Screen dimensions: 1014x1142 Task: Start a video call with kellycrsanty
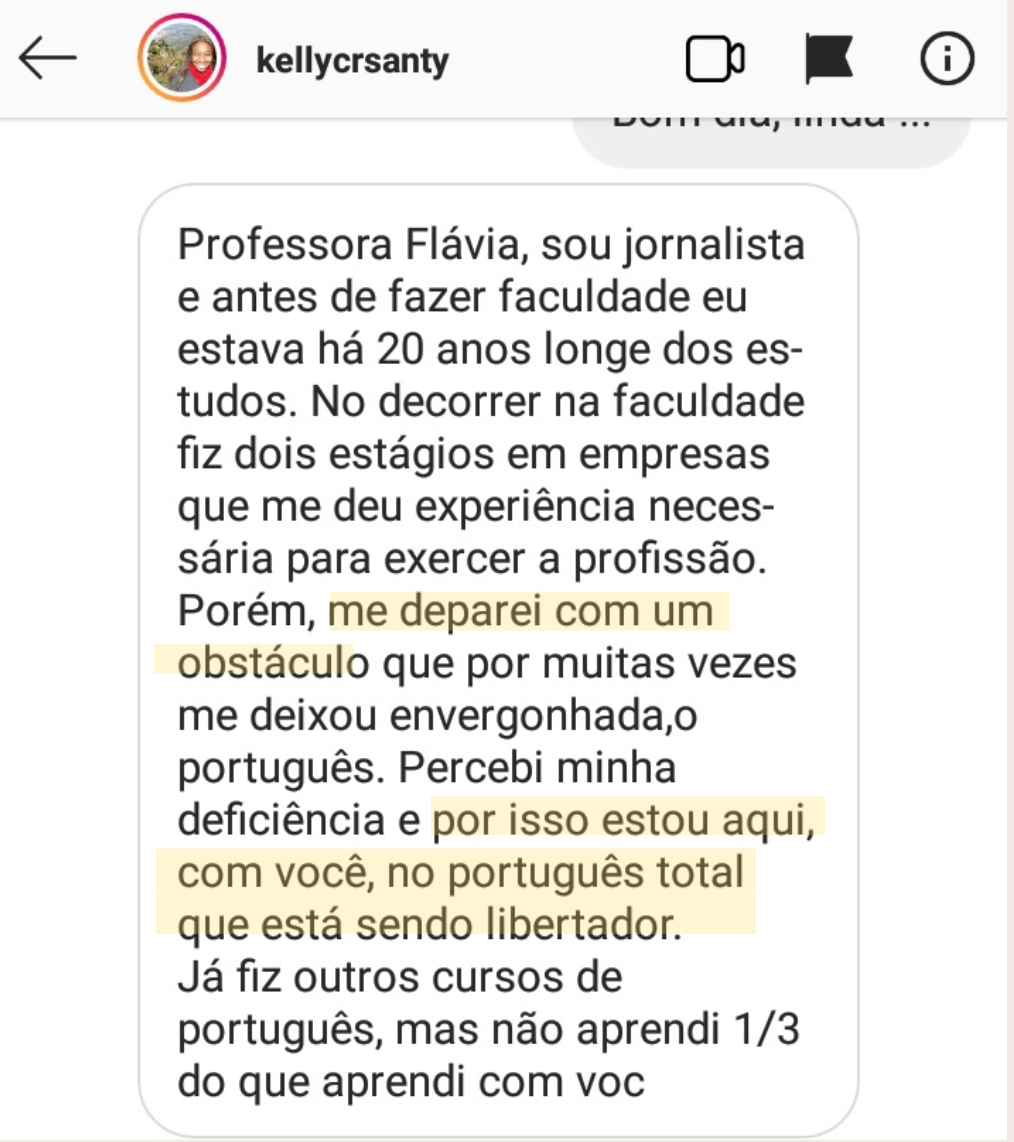[x=715, y=60]
